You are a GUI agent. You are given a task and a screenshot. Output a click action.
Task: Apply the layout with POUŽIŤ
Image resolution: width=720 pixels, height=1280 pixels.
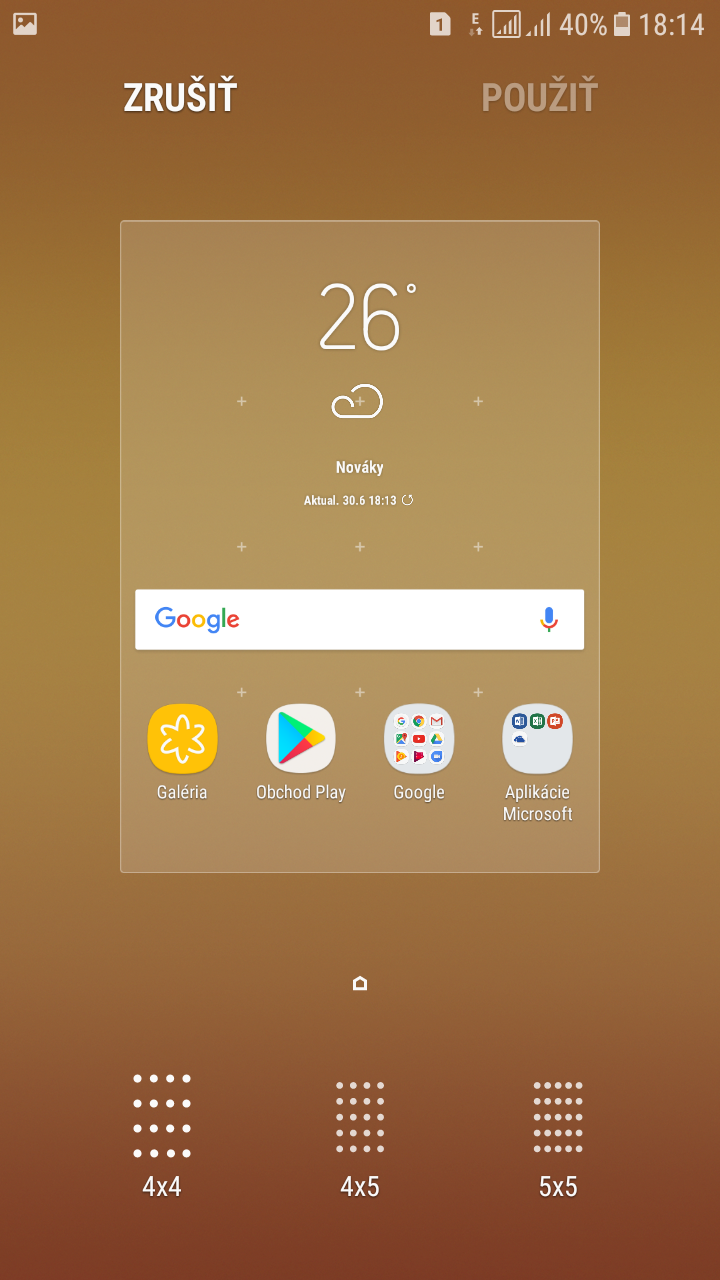(540, 97)
